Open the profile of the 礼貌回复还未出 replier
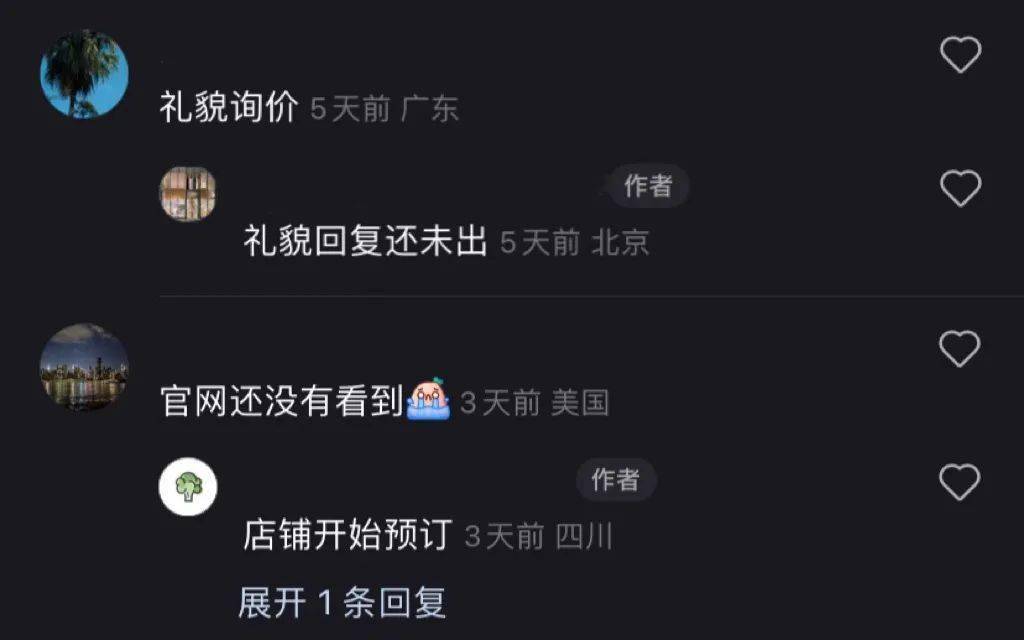The image size is (1024, 640). point(188,193)
